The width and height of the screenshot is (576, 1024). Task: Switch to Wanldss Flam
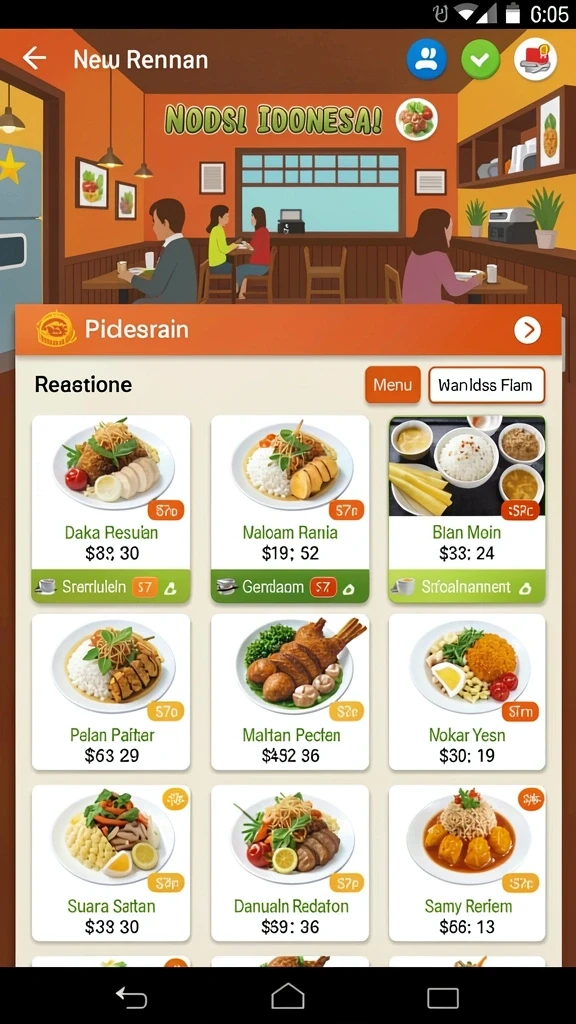(x=487, y=385)
